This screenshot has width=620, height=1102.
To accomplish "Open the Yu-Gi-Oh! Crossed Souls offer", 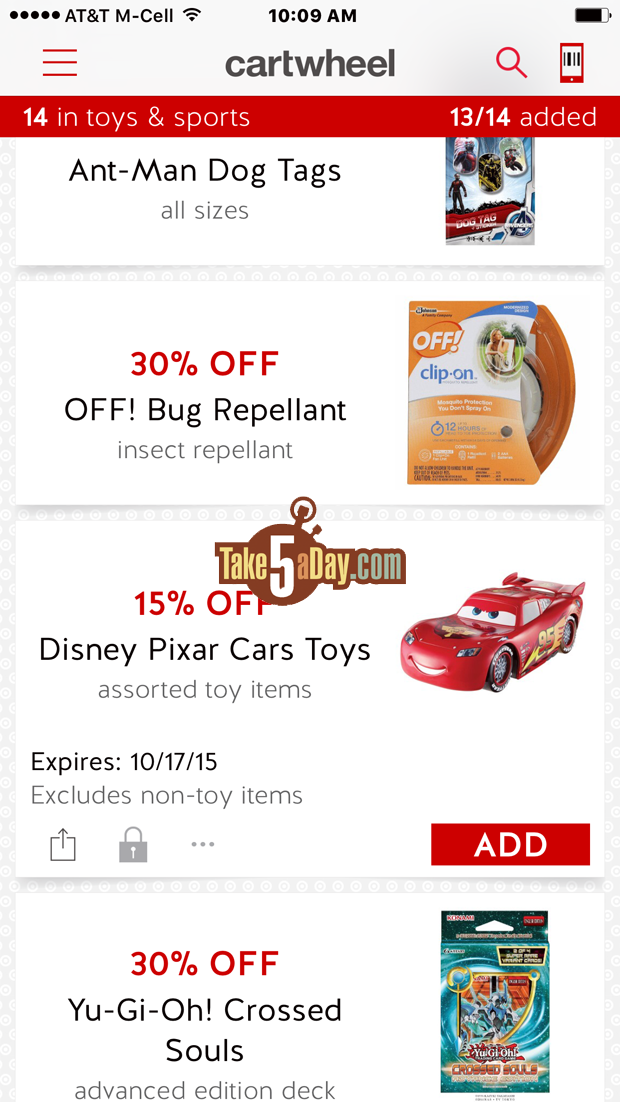I will [x=309, y=998].
